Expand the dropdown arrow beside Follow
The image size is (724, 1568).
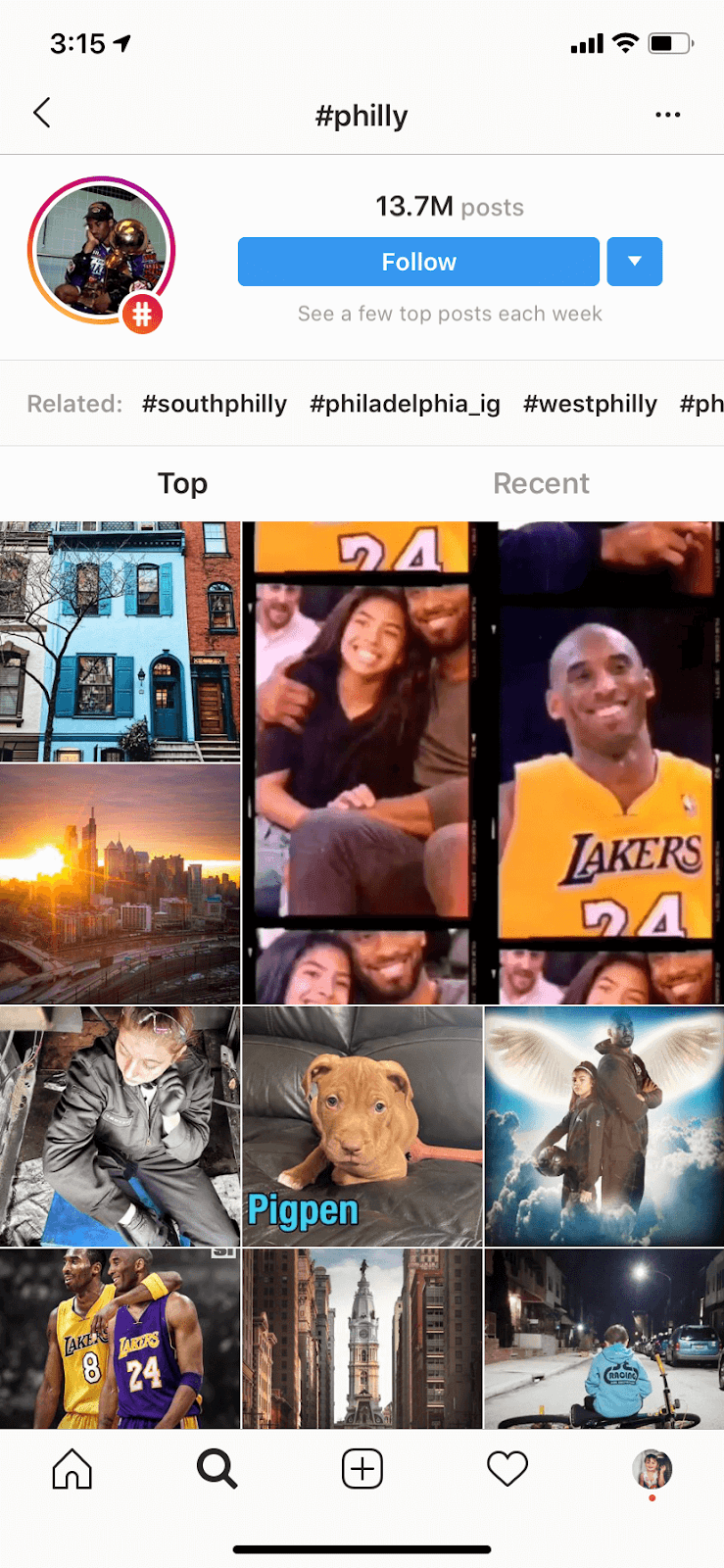[634, 262]
